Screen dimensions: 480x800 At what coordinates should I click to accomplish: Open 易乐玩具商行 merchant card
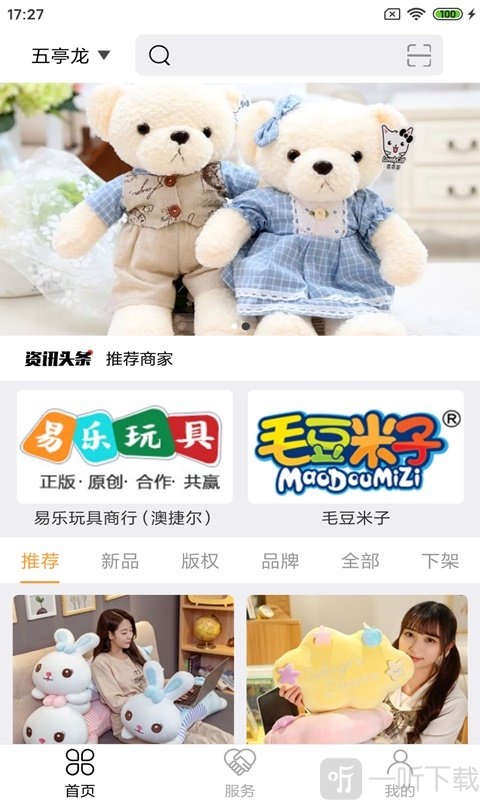coord(124,458)
